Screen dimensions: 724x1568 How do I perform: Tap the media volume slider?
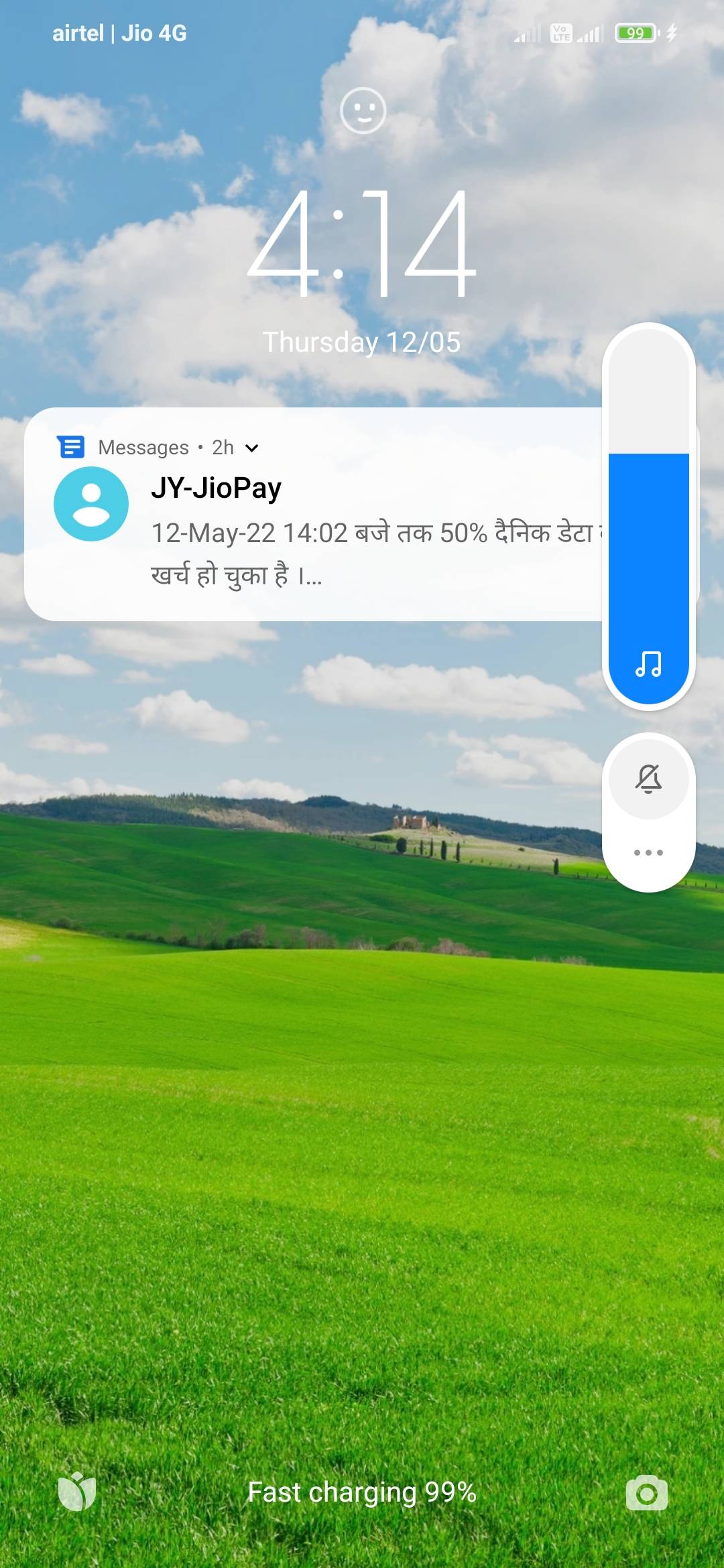[x=648, y=515]
